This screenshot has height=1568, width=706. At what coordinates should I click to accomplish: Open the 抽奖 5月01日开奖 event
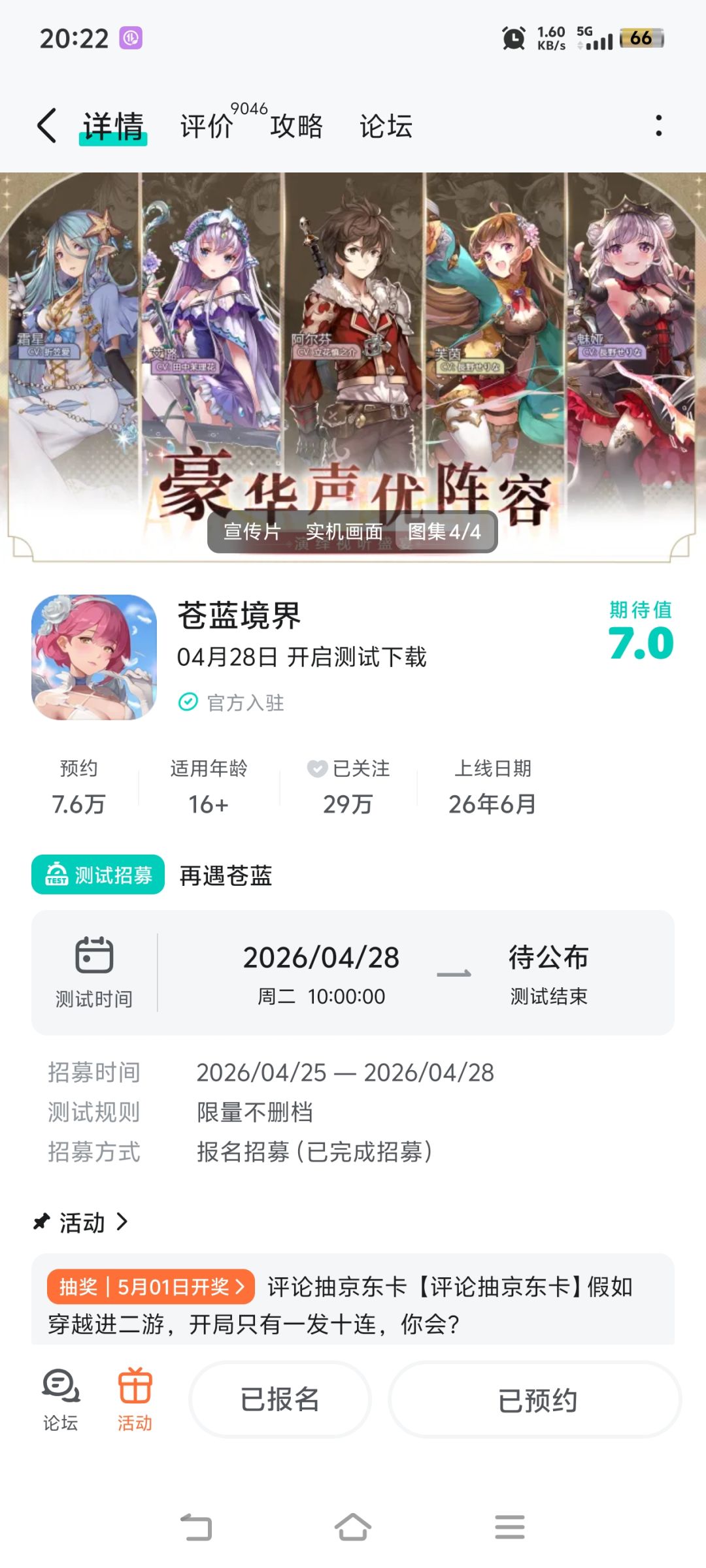point(150,1286)
